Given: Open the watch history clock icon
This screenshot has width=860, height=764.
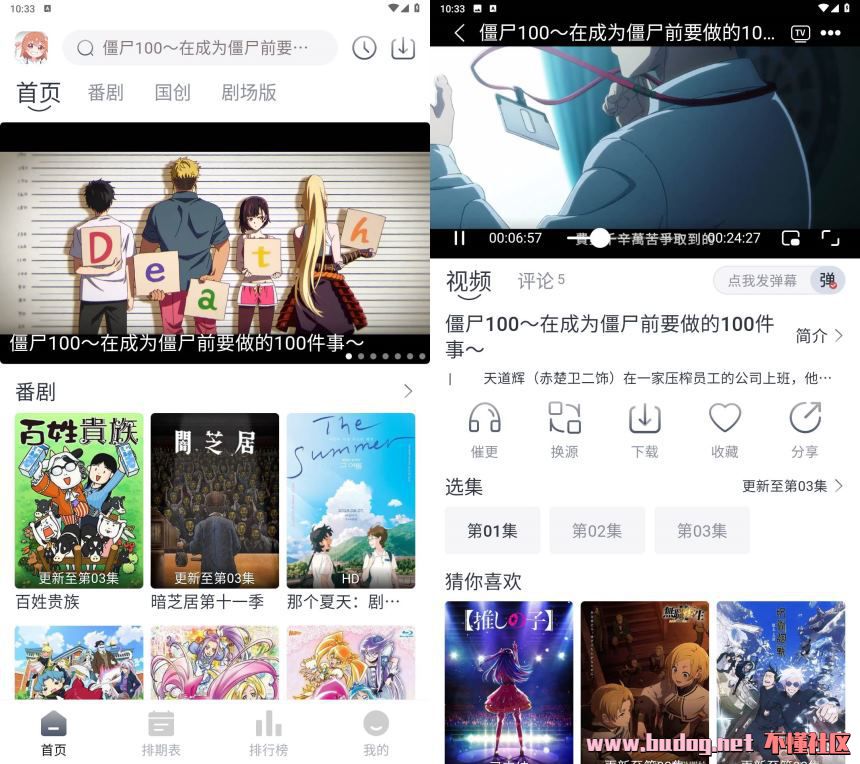Looking at the screenshot, I should [x=364, y=48].
